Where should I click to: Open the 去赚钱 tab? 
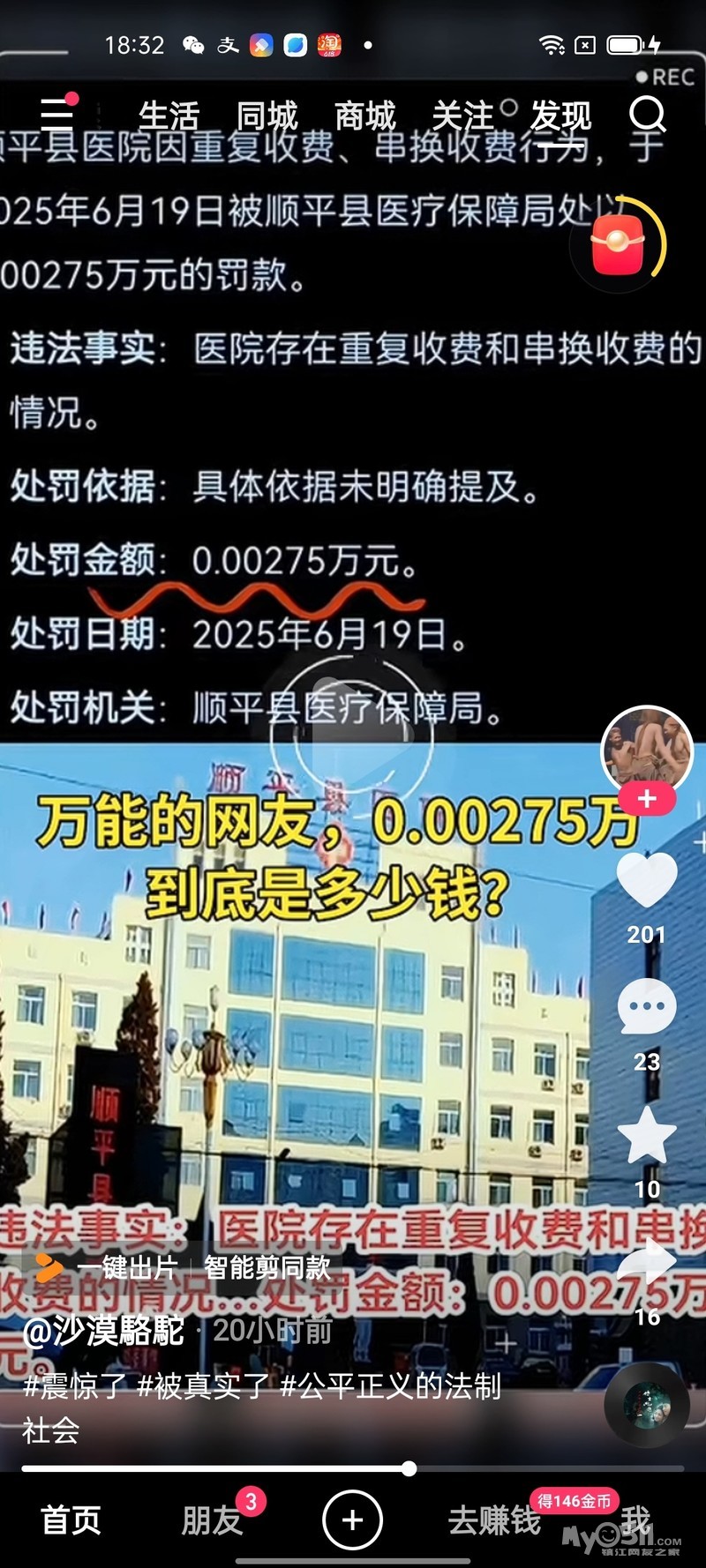pyautogui.click(x=494, y=1519)
